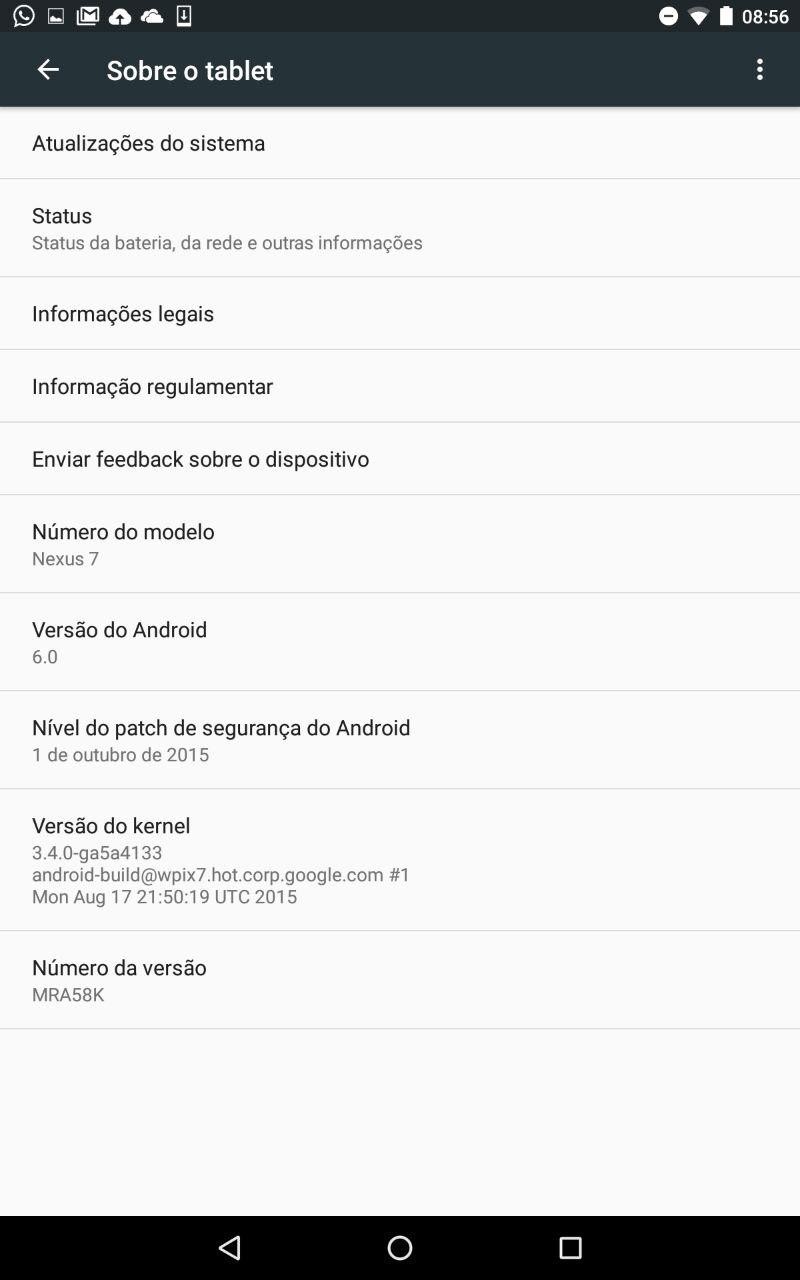Open recent apps from the navigation bar
The width and height of the screenshot is (800, 1280).
point(570,1247)
